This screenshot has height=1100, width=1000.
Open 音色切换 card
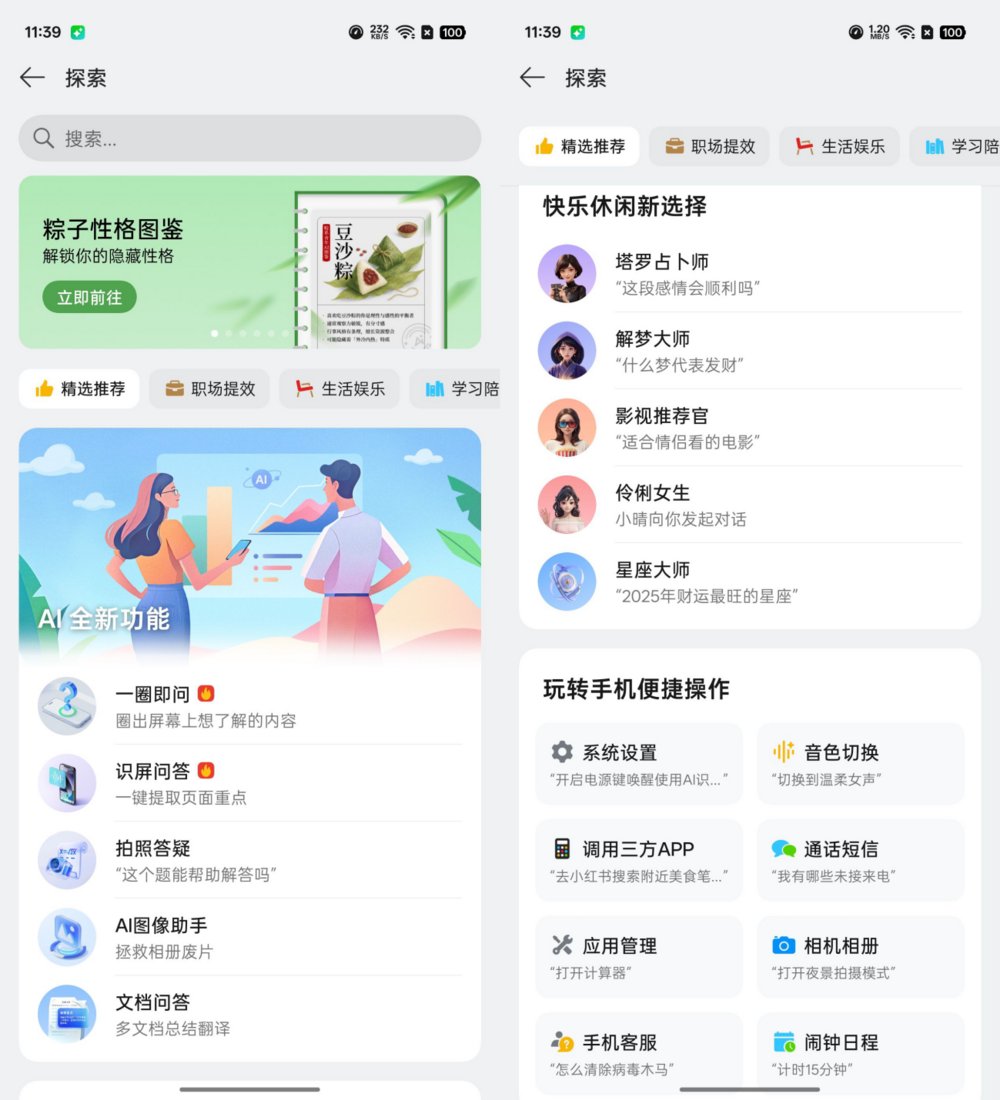860,764
